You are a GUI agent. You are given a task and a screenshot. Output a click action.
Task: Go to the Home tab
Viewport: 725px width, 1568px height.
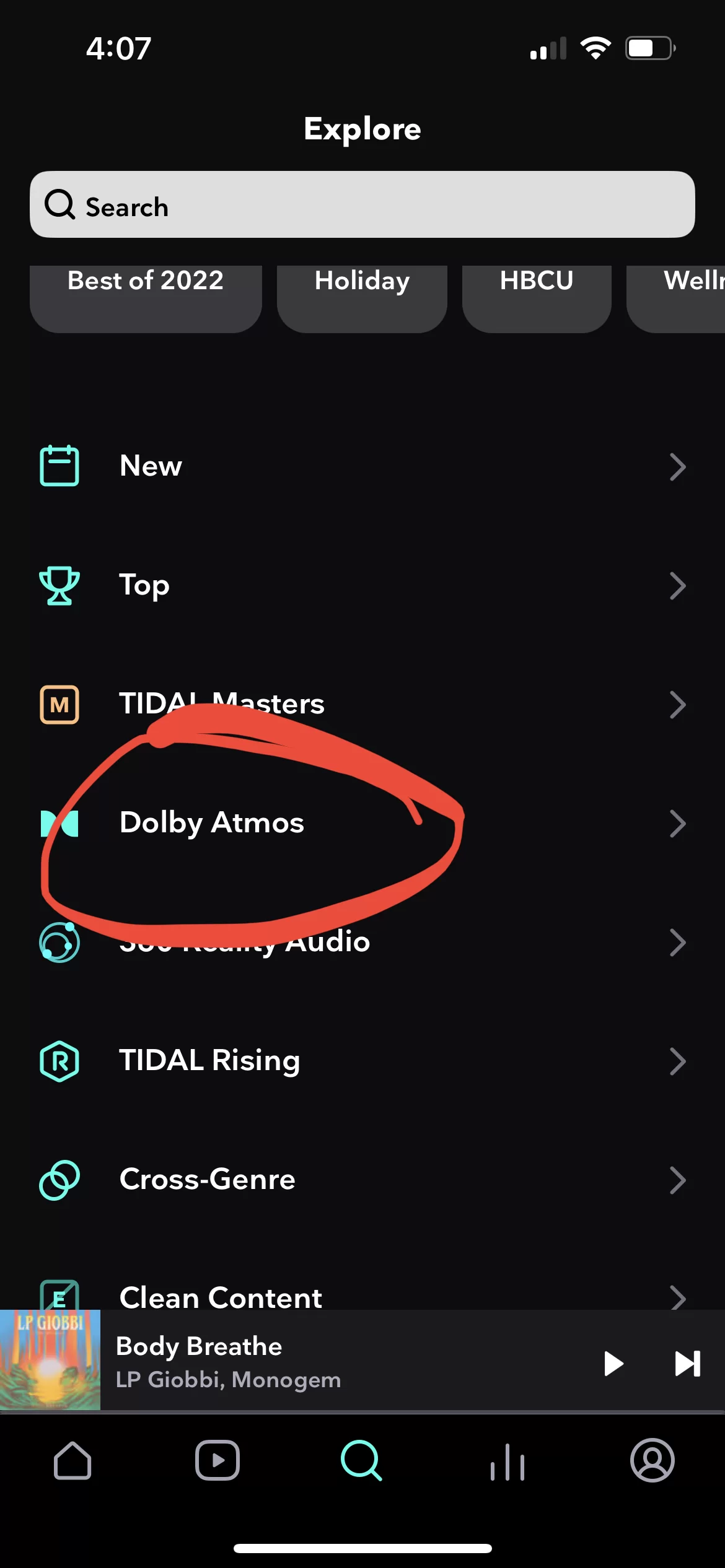pos(72,1460)
